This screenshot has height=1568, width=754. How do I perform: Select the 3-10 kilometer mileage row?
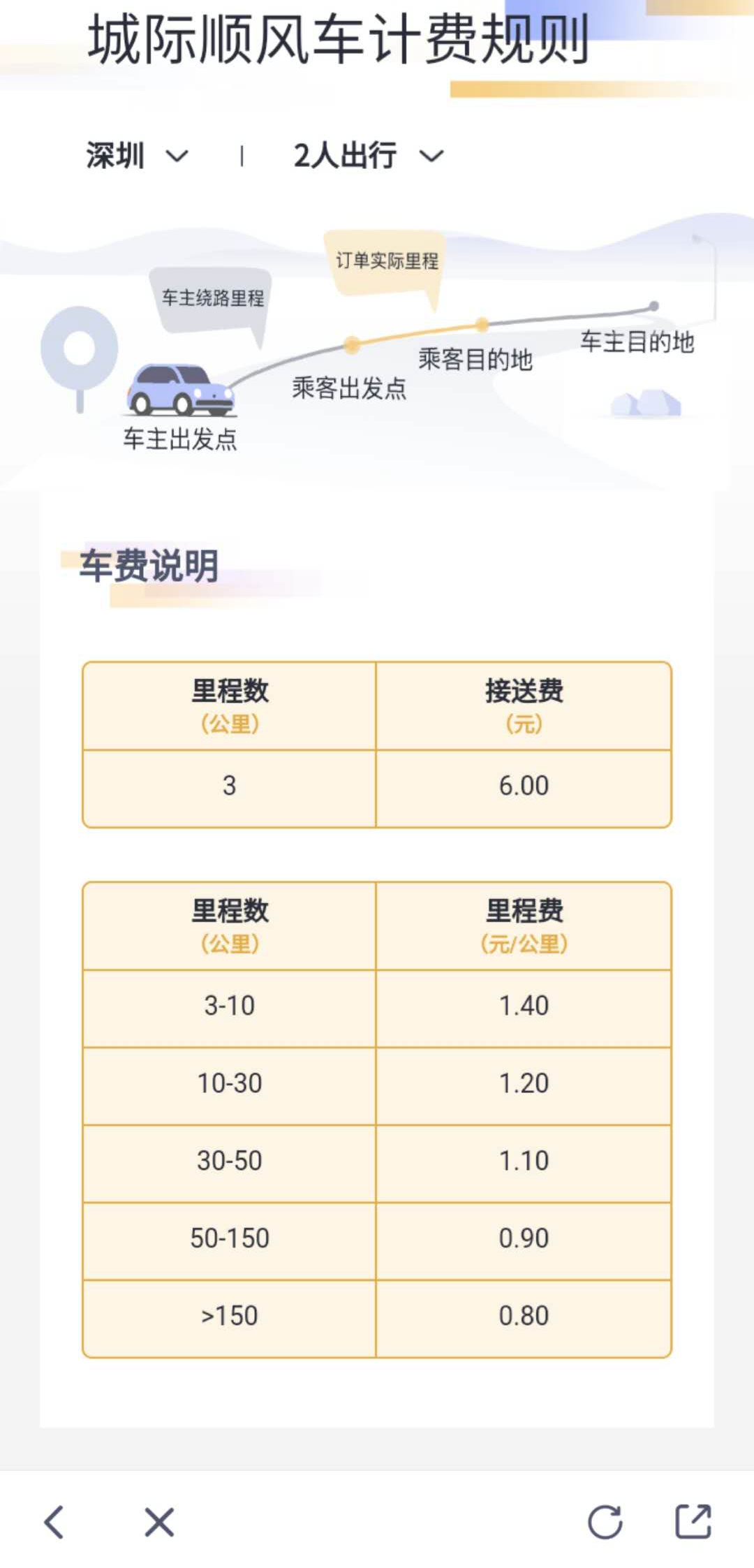[x=230, y=1006]
